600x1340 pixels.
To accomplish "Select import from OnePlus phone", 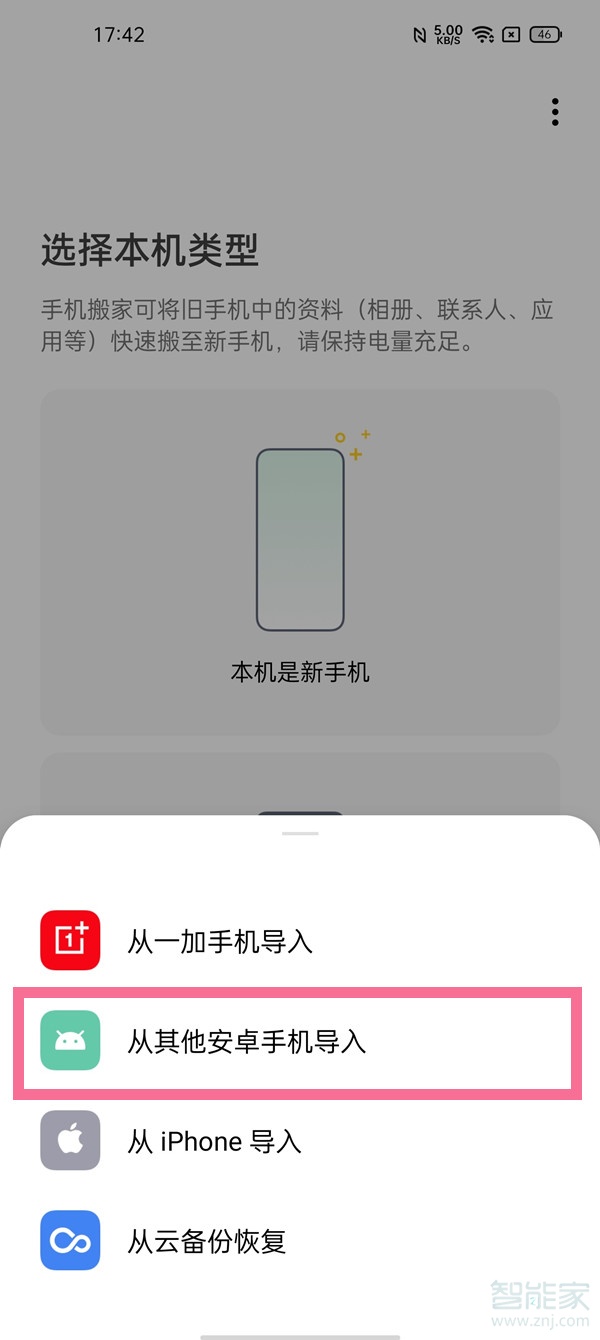I will (220, 940).
